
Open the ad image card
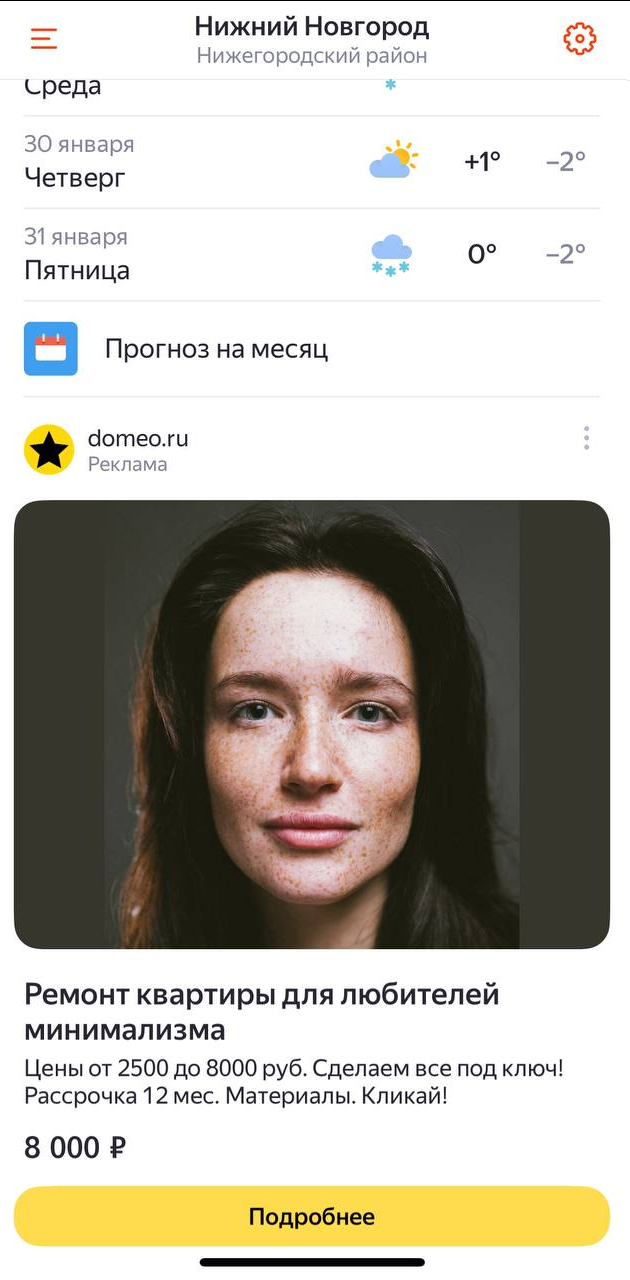click(x=311, y=724)
